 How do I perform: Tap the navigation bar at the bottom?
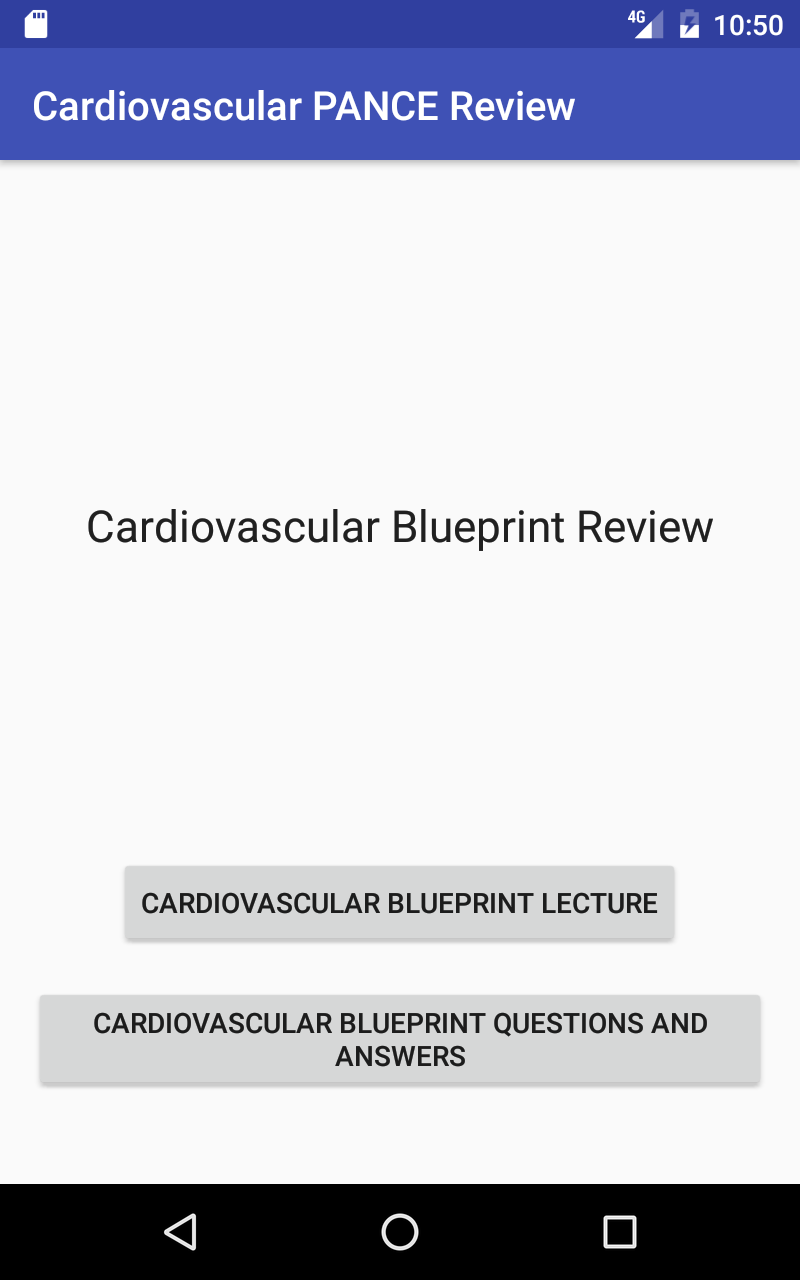400,1232
